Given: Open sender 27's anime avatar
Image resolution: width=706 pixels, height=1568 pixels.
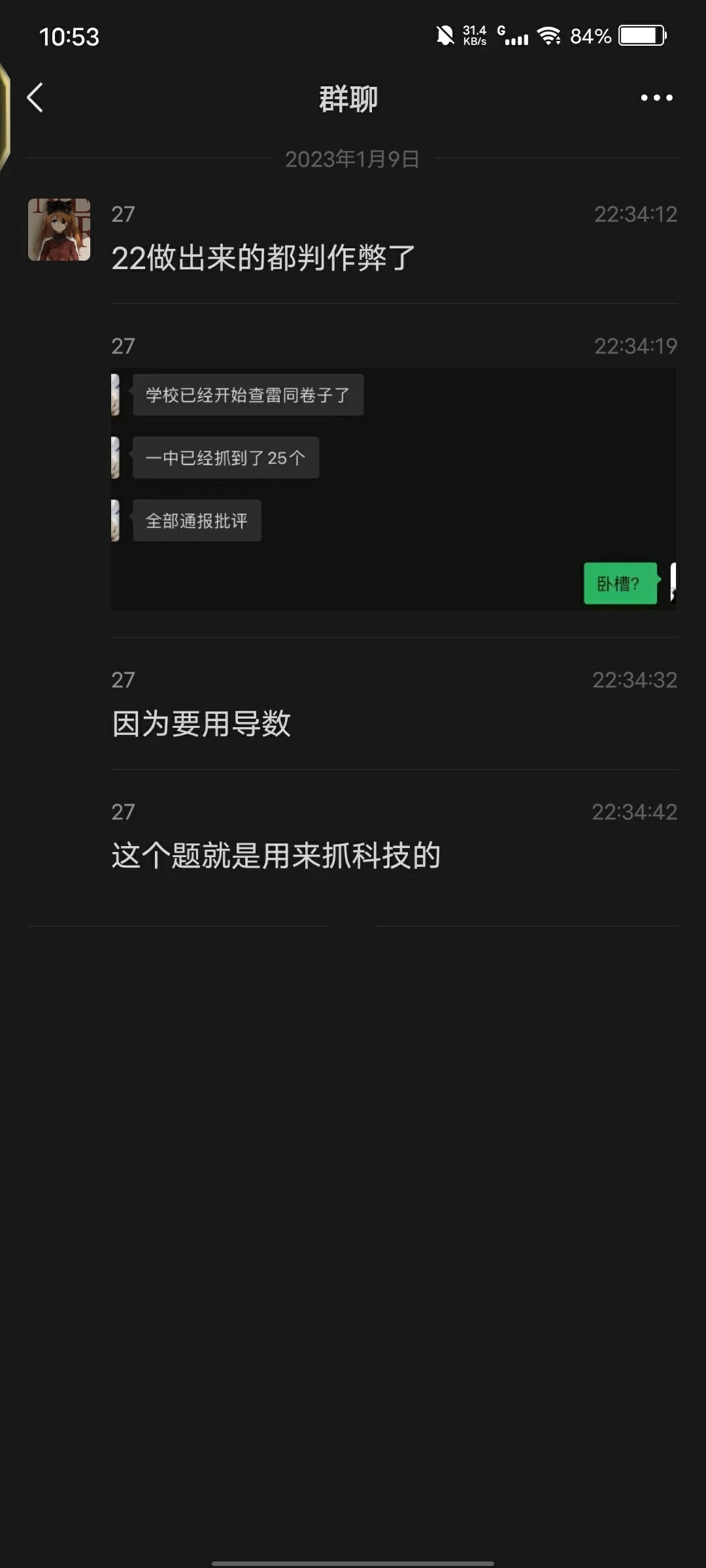Looking at the screenshot, I should pos(59,231).
